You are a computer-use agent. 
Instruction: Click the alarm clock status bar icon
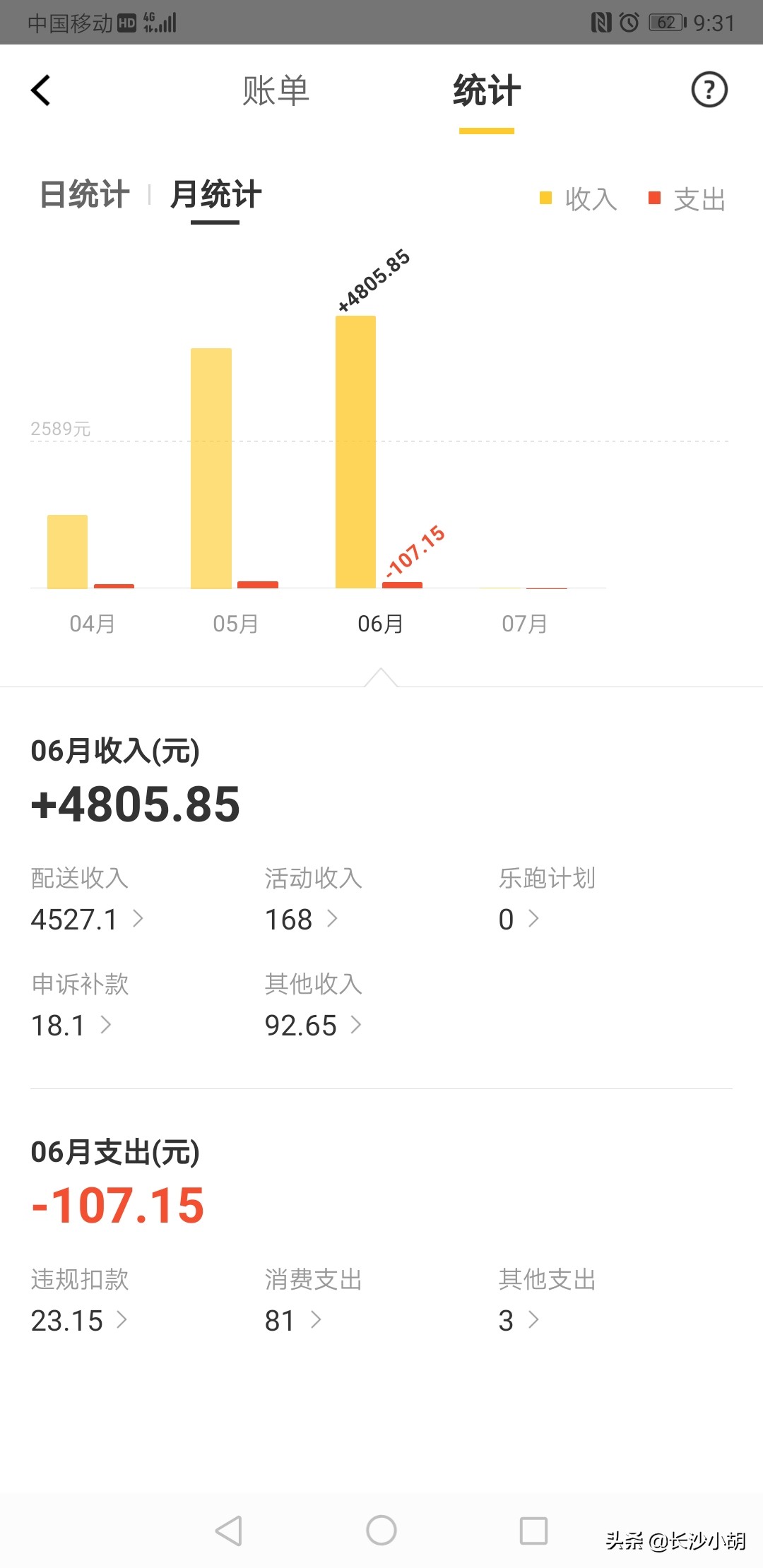coord(631,22)
